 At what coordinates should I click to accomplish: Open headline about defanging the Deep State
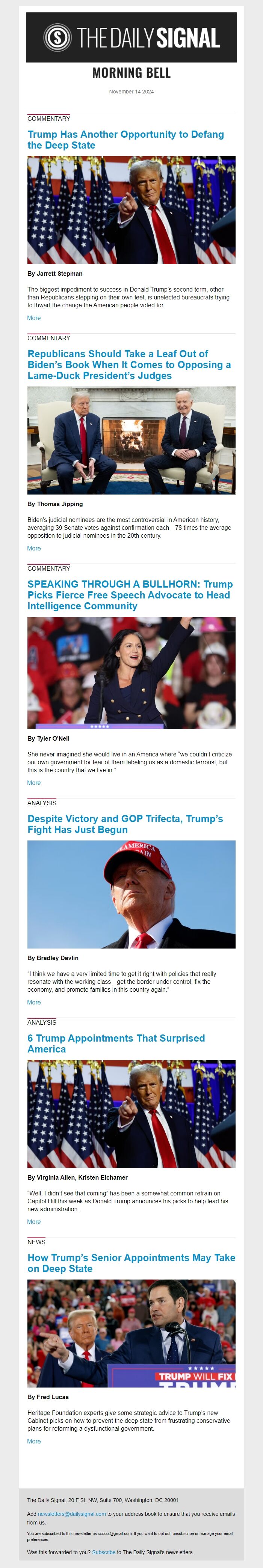click(x=125, y=140)
